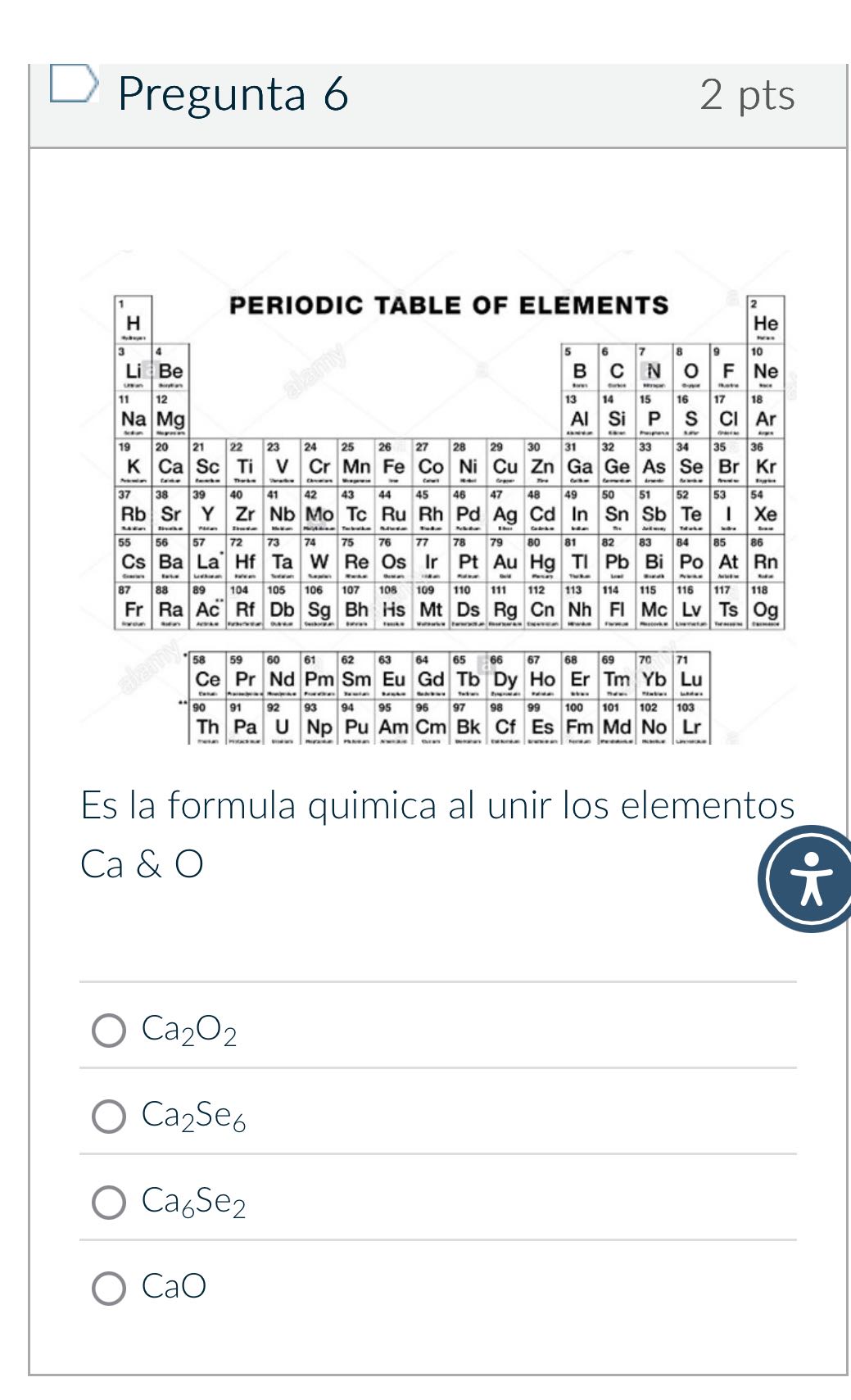Viewport: 851px width, 1400px height.
Task: Click the PERIODIC TABLE OF ELEMENTS title
Action: click(450, 307)
